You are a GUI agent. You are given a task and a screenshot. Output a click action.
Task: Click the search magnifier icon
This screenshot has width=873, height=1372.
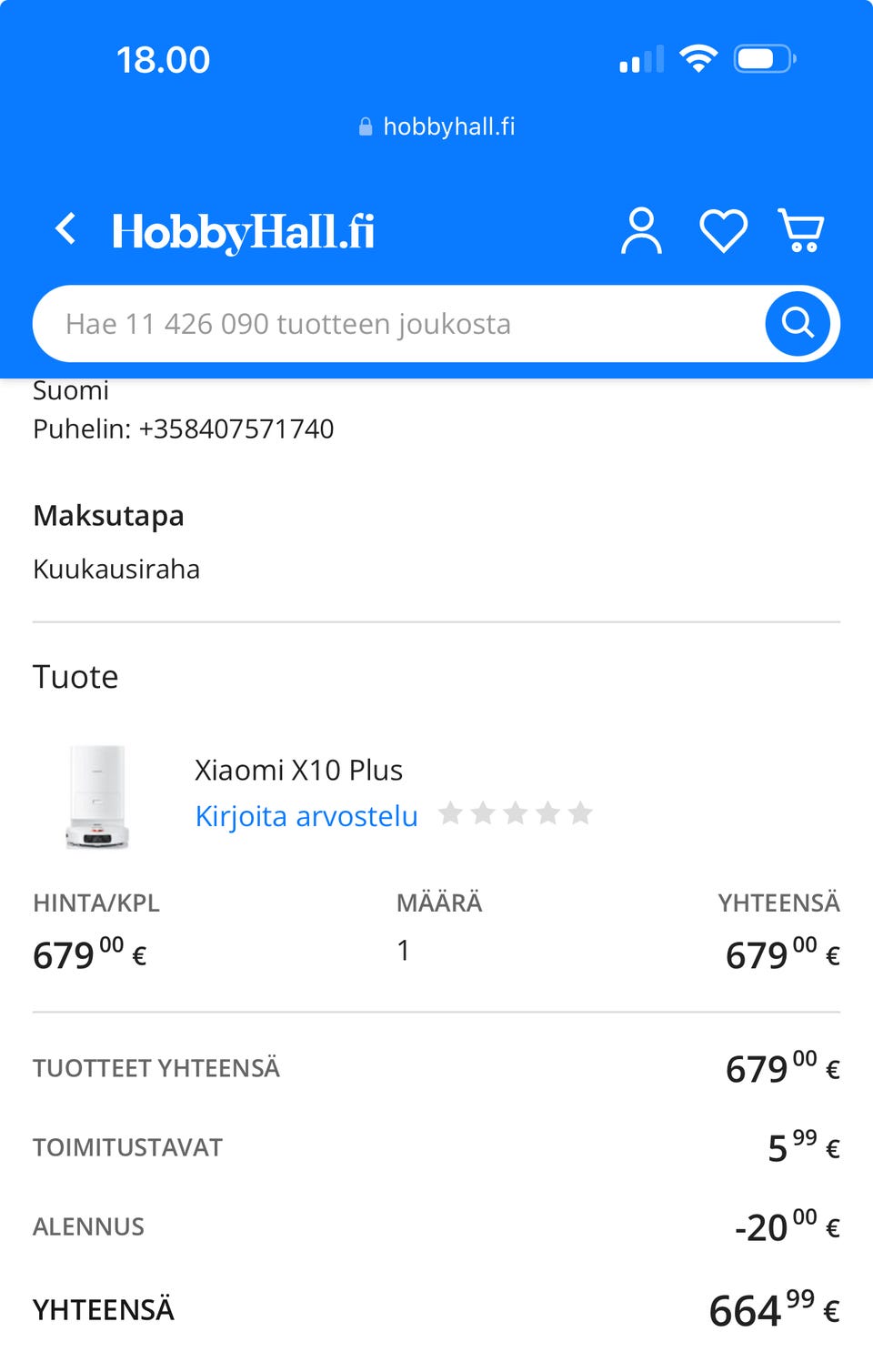click(x=797, y=323)
